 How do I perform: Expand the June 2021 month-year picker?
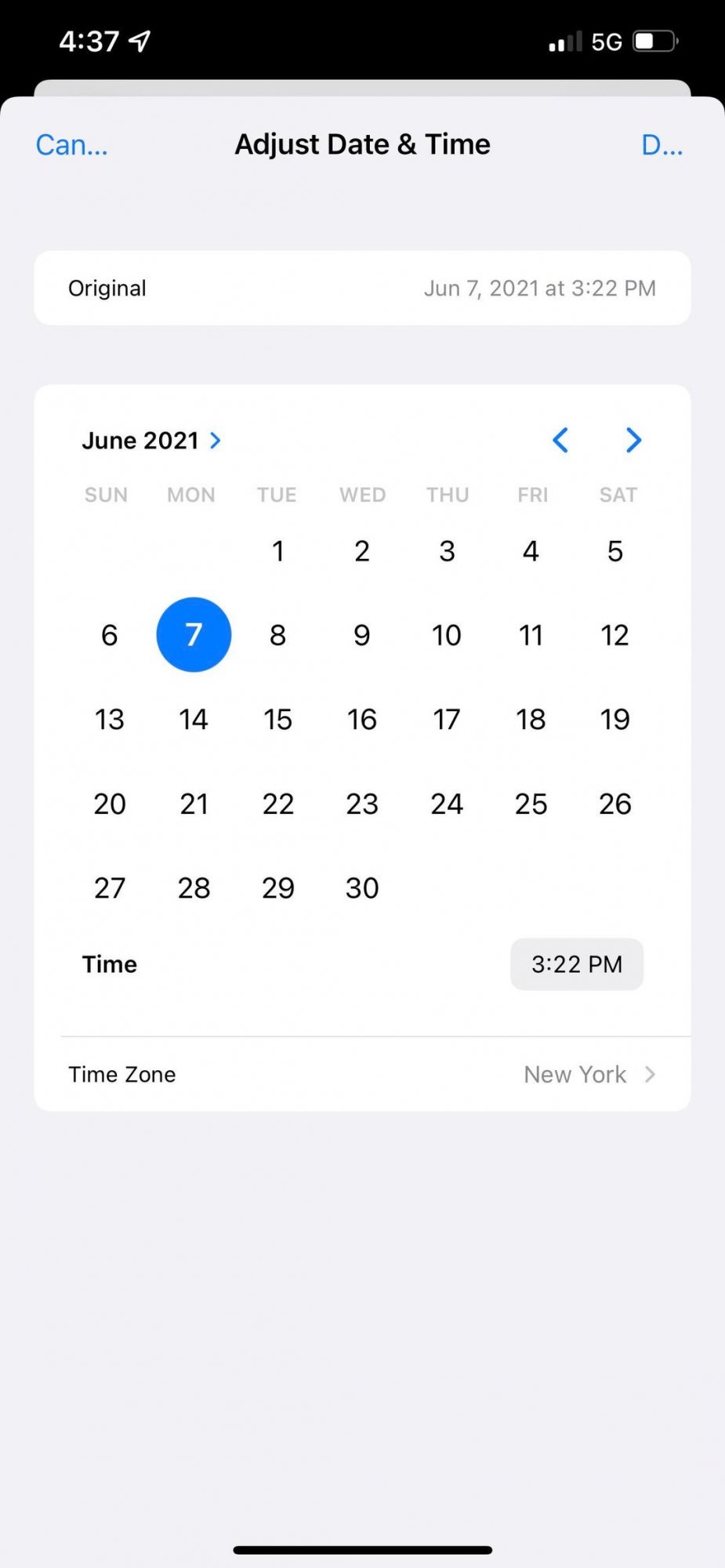click(151, 441)
